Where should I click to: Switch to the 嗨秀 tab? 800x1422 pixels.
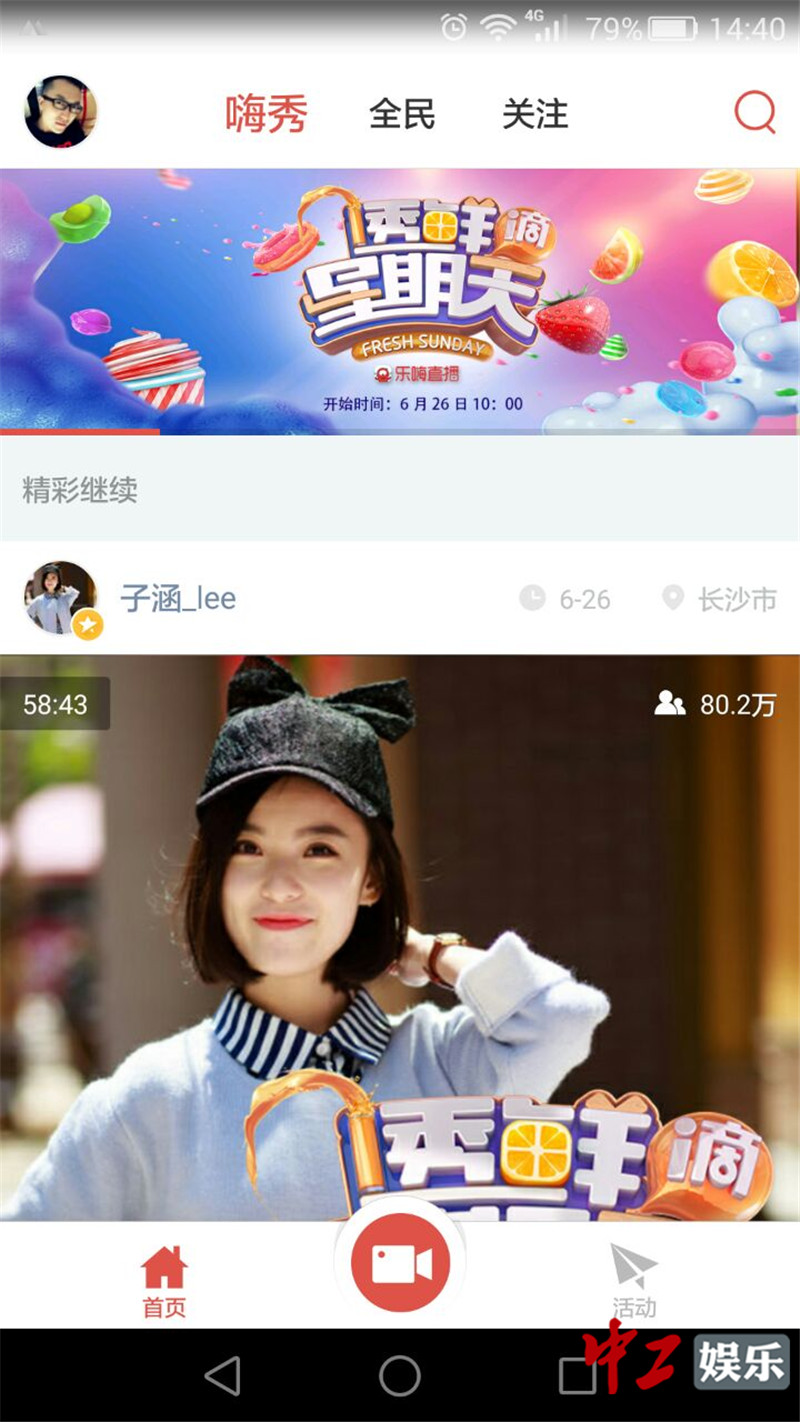[x=265, y=114]
